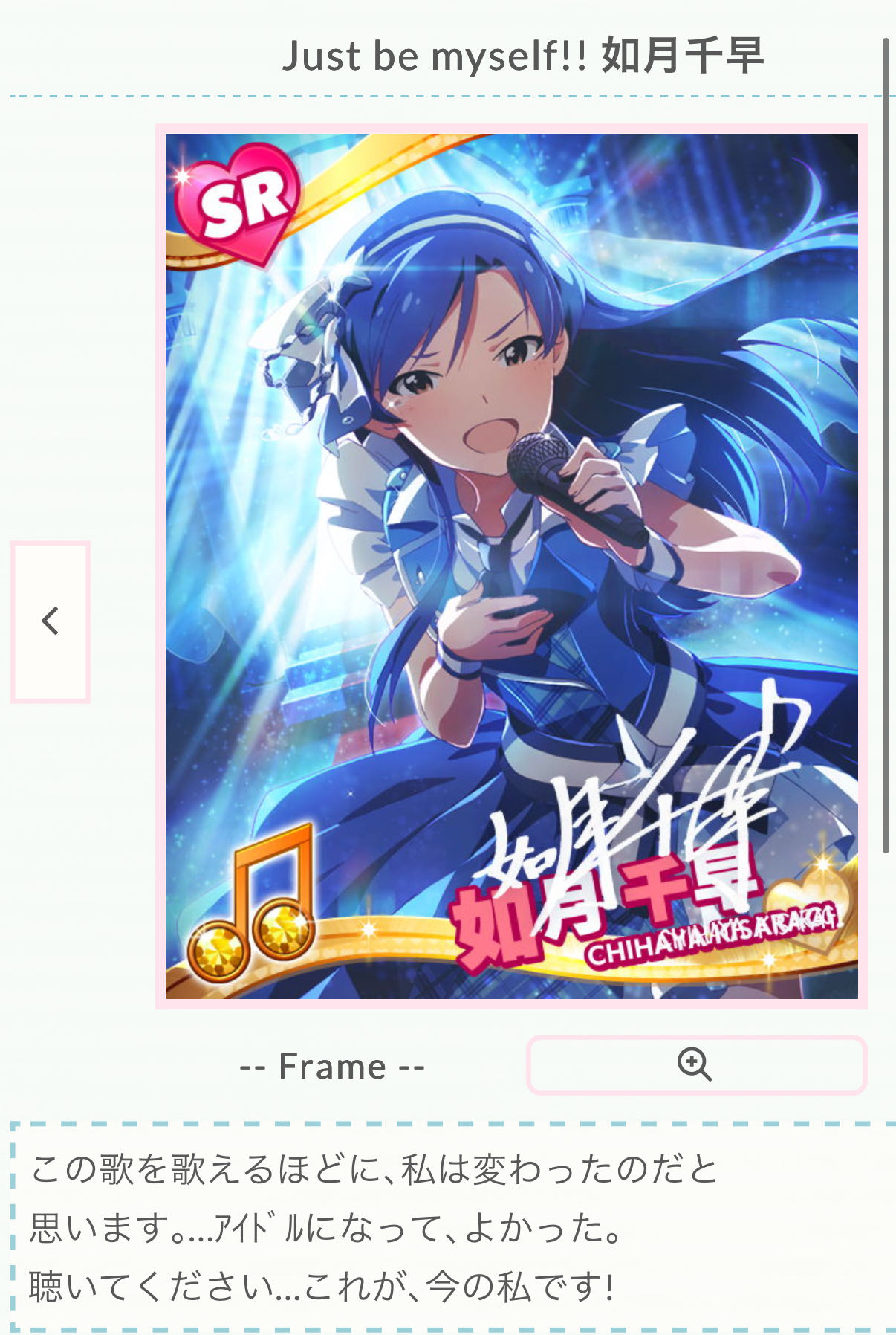Screen dimensions: 896x1335
Task: Tap the magnifier zoom button
Action: tap(695, 1064)
